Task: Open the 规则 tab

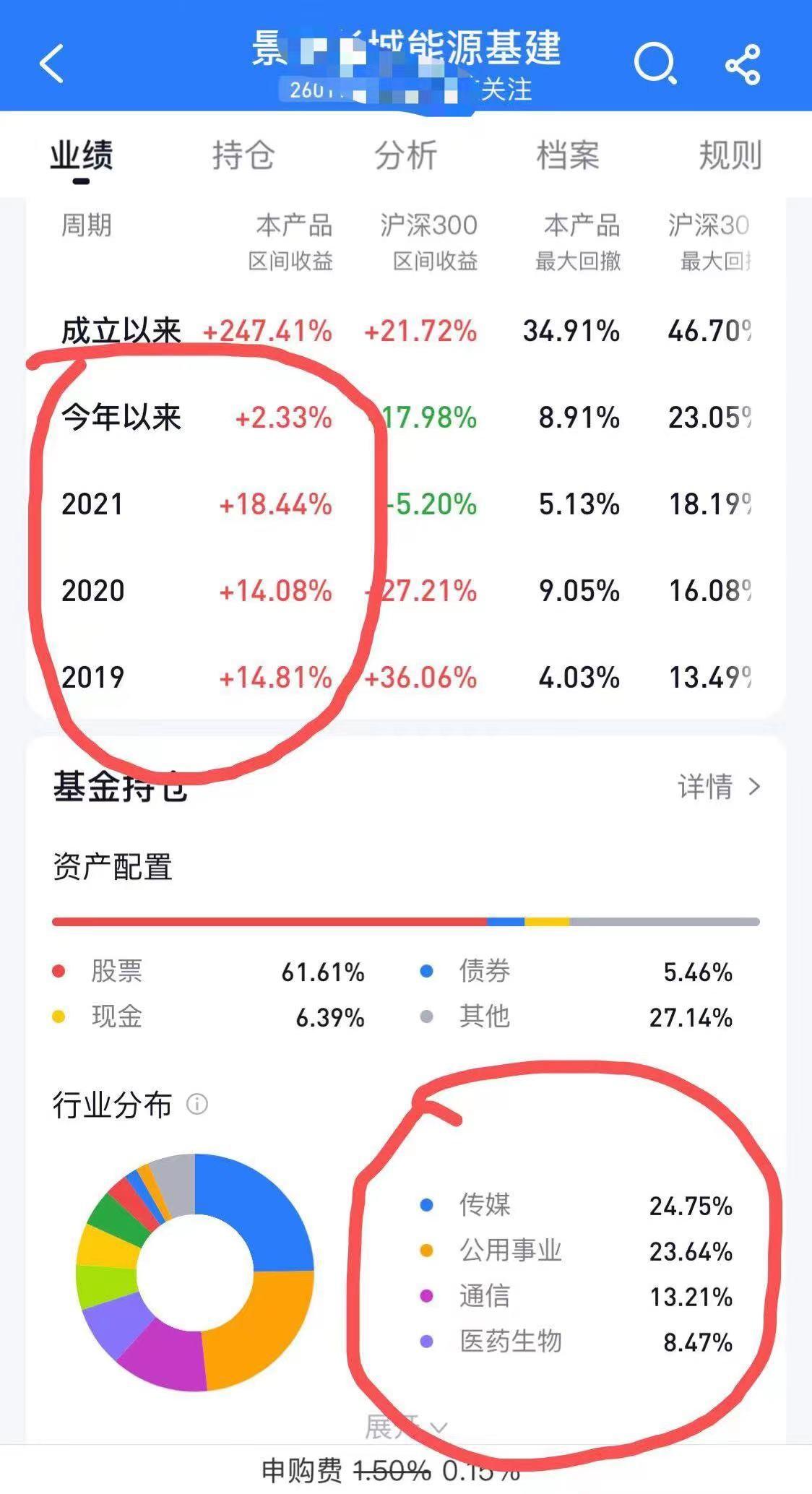Action: [730, 155]
